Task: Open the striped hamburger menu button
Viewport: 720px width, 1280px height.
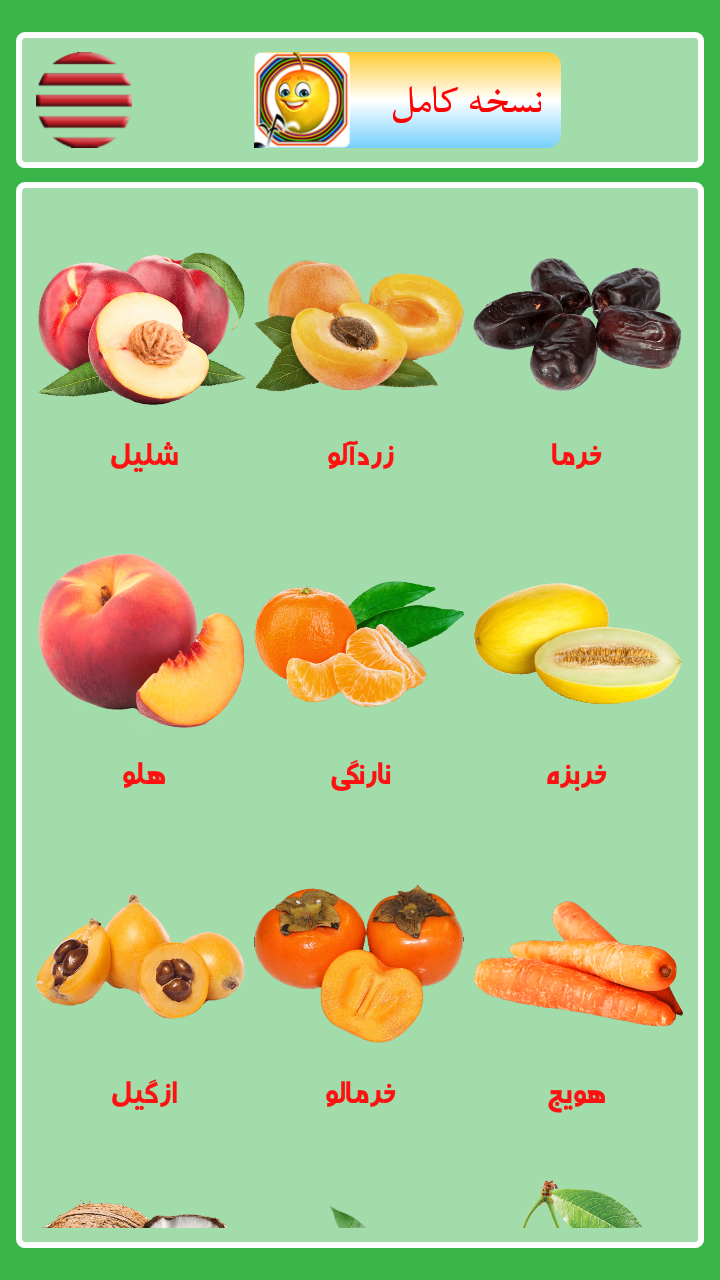Action: pyautogui.click(x=84, y=100)
